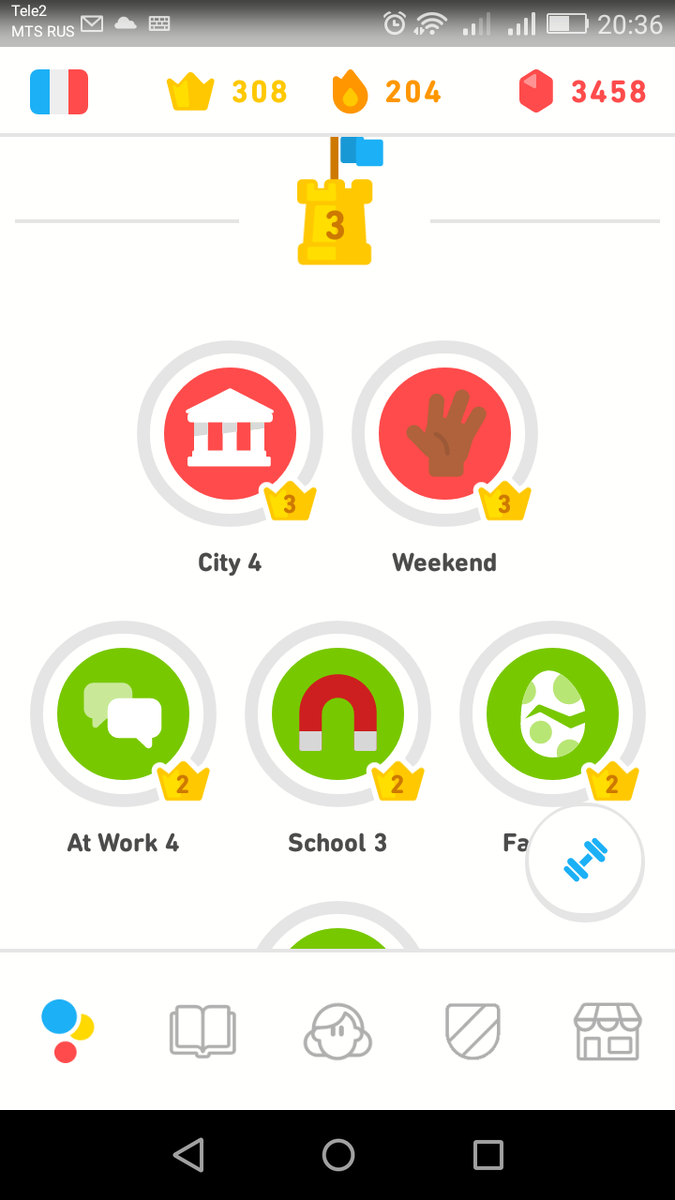Switch to the Learn tab
This screenshot has width=675, height=1200.
pyautogui.click(x=67, y=1031)
